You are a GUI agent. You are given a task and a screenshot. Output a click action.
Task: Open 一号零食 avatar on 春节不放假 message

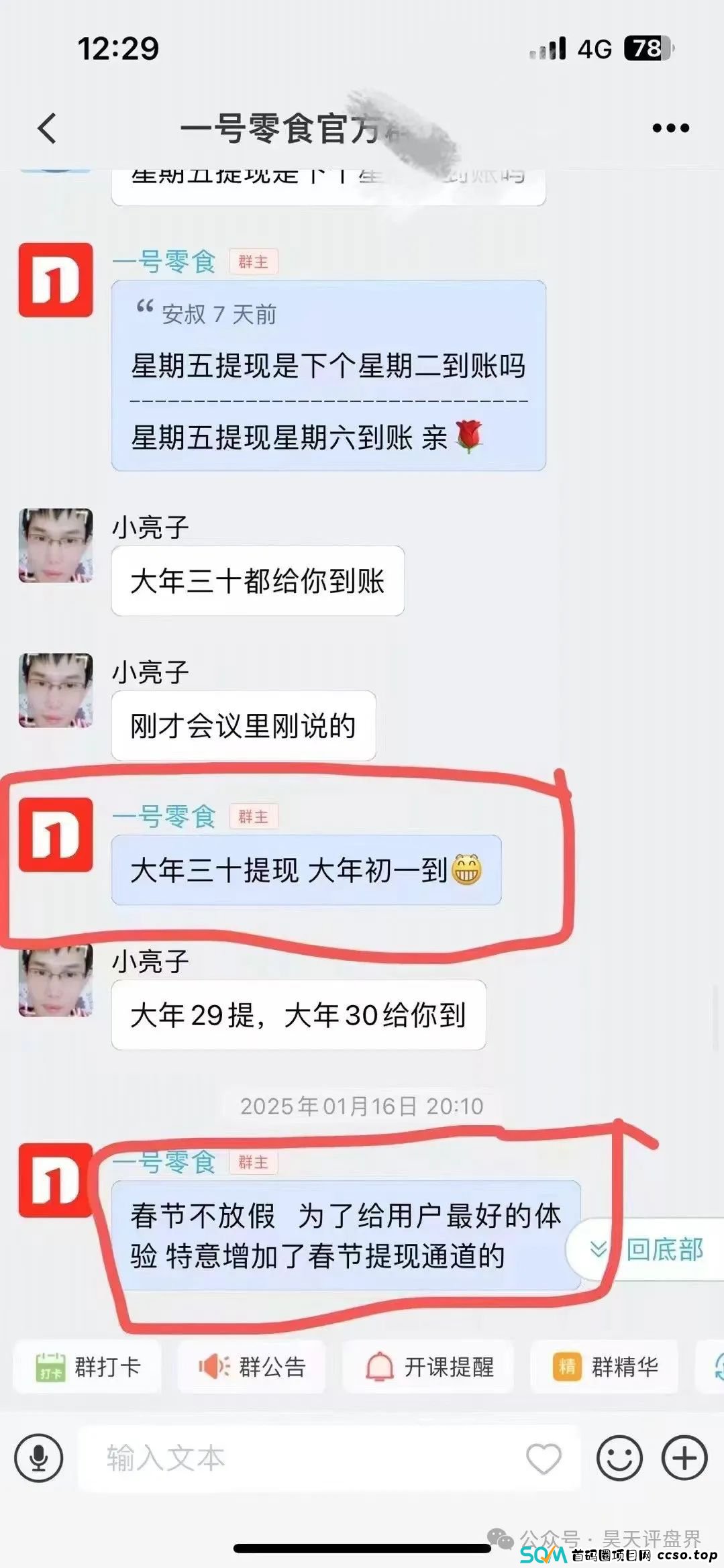click(x=55, y=1180)
